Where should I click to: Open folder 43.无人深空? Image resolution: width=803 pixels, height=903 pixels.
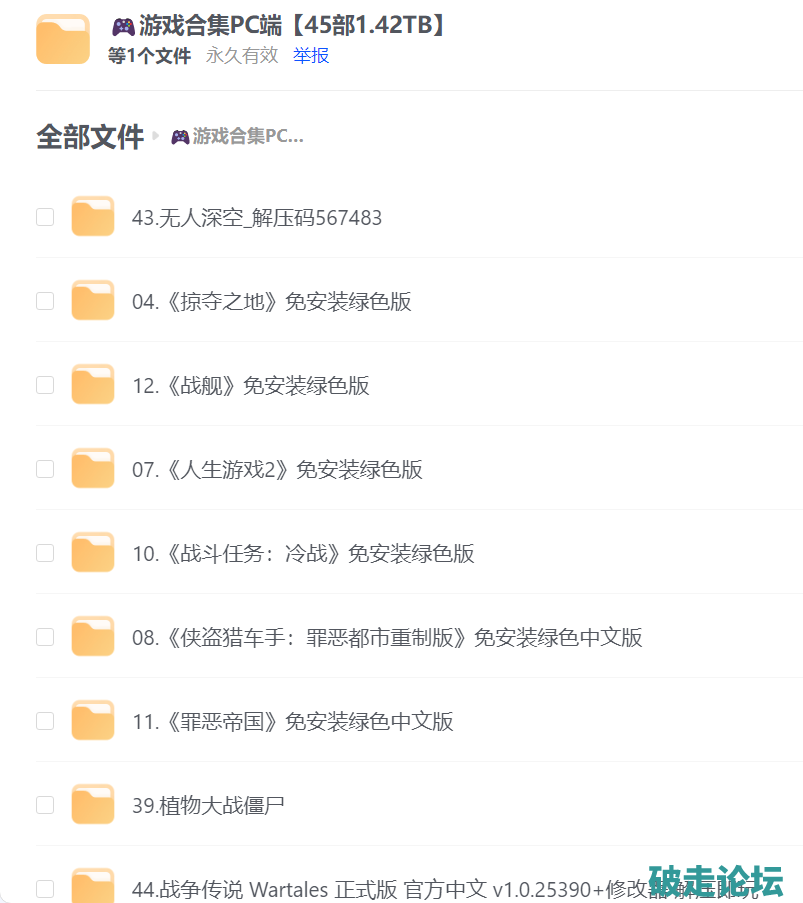257,218
